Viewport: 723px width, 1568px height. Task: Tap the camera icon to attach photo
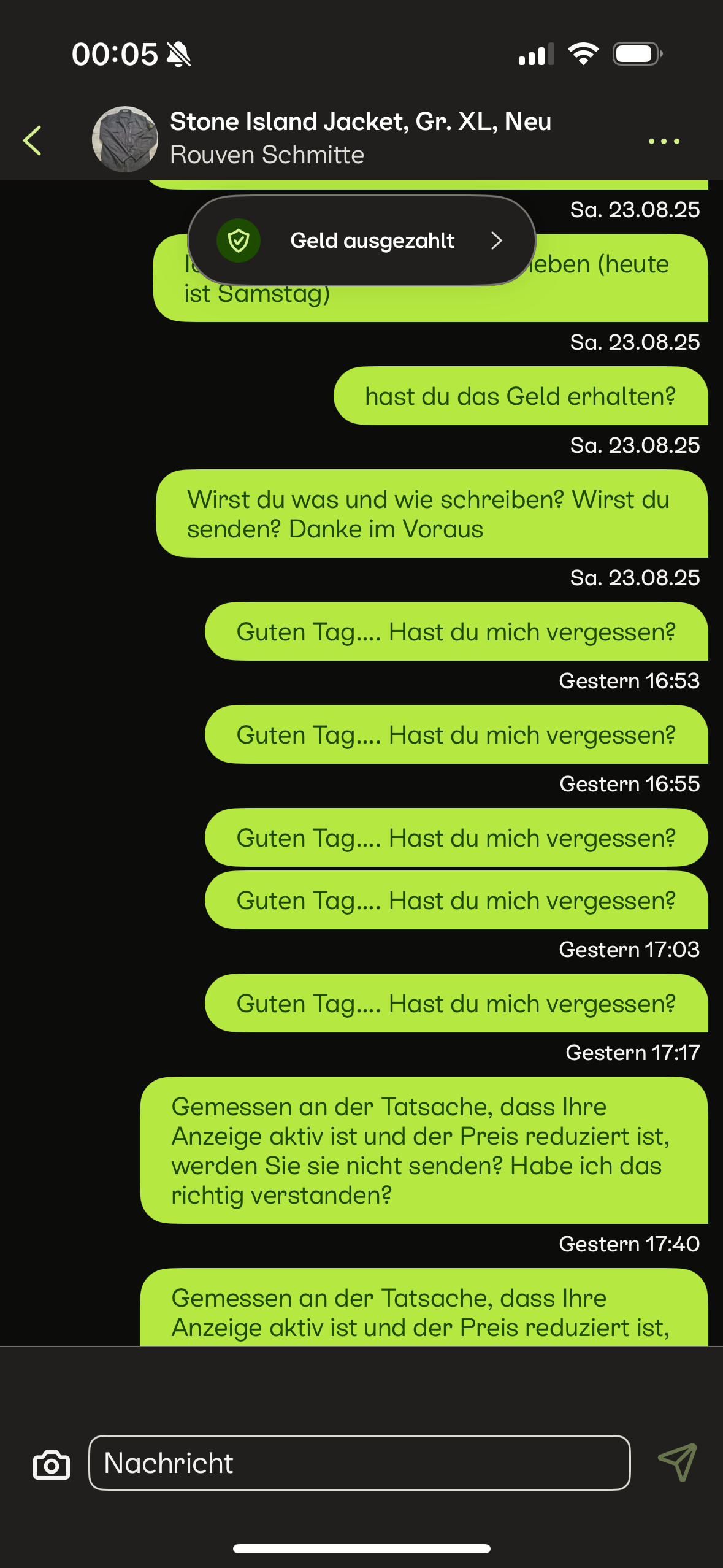coord(52,1465)
